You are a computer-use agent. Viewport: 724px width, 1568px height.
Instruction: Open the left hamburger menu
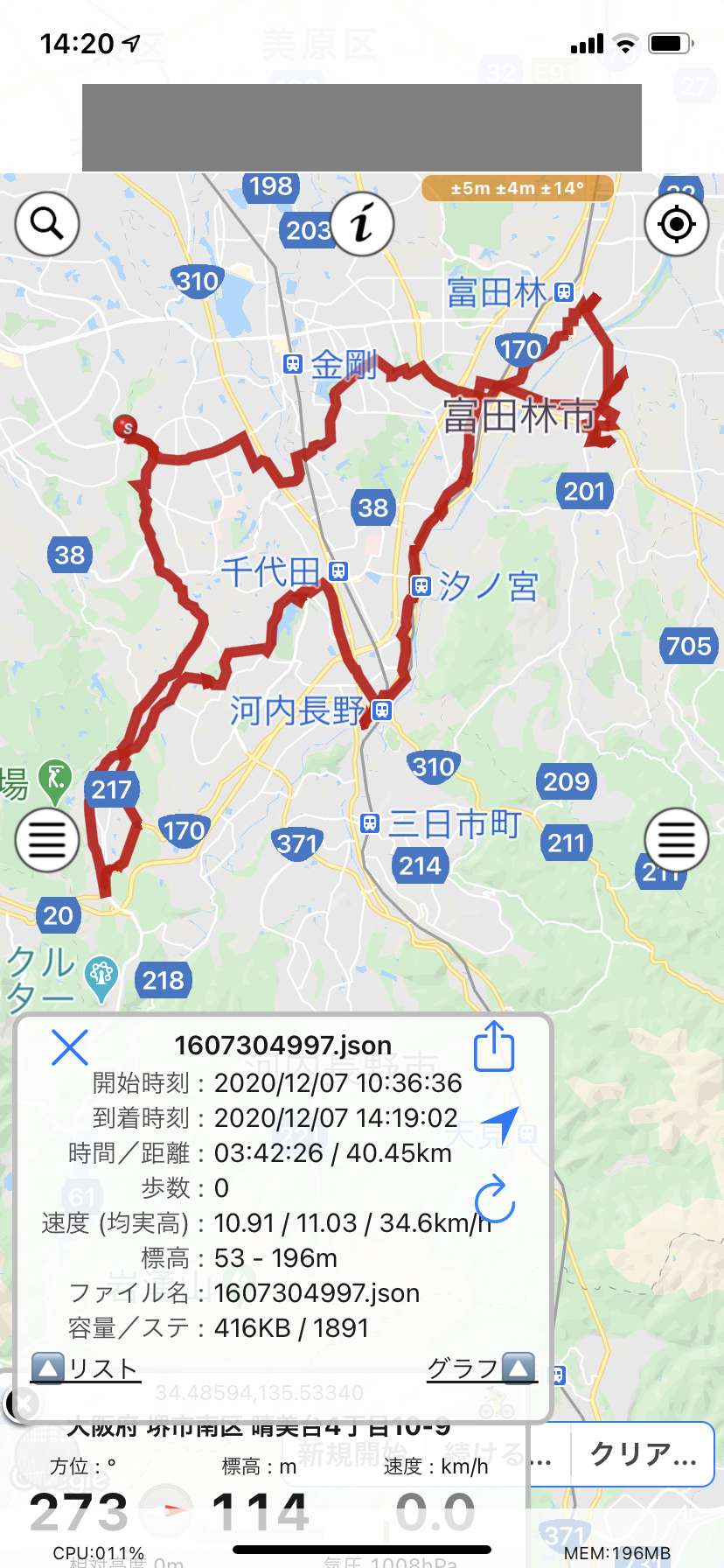(47, 840)
